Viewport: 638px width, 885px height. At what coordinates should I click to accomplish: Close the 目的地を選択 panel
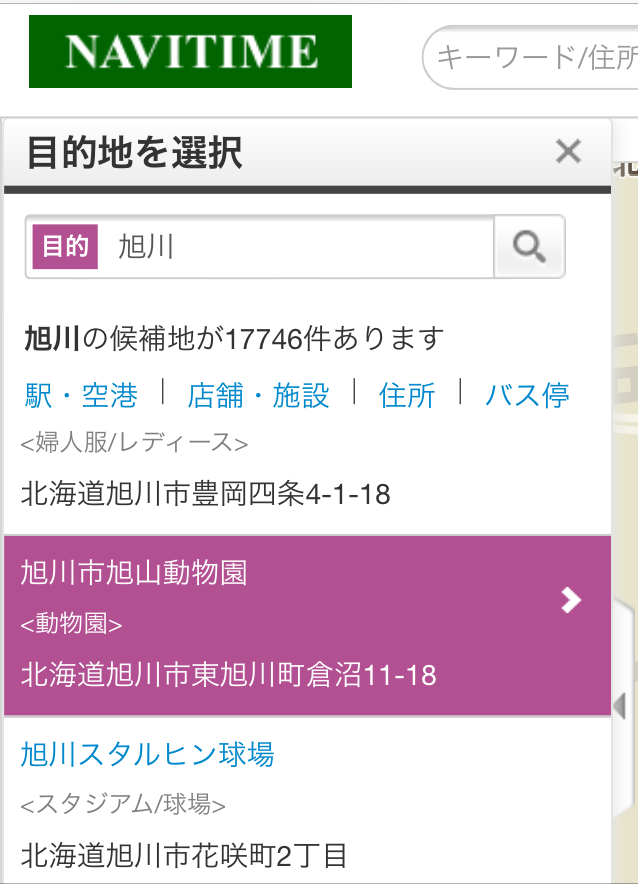pyautogui.click(x=568, y=152)
